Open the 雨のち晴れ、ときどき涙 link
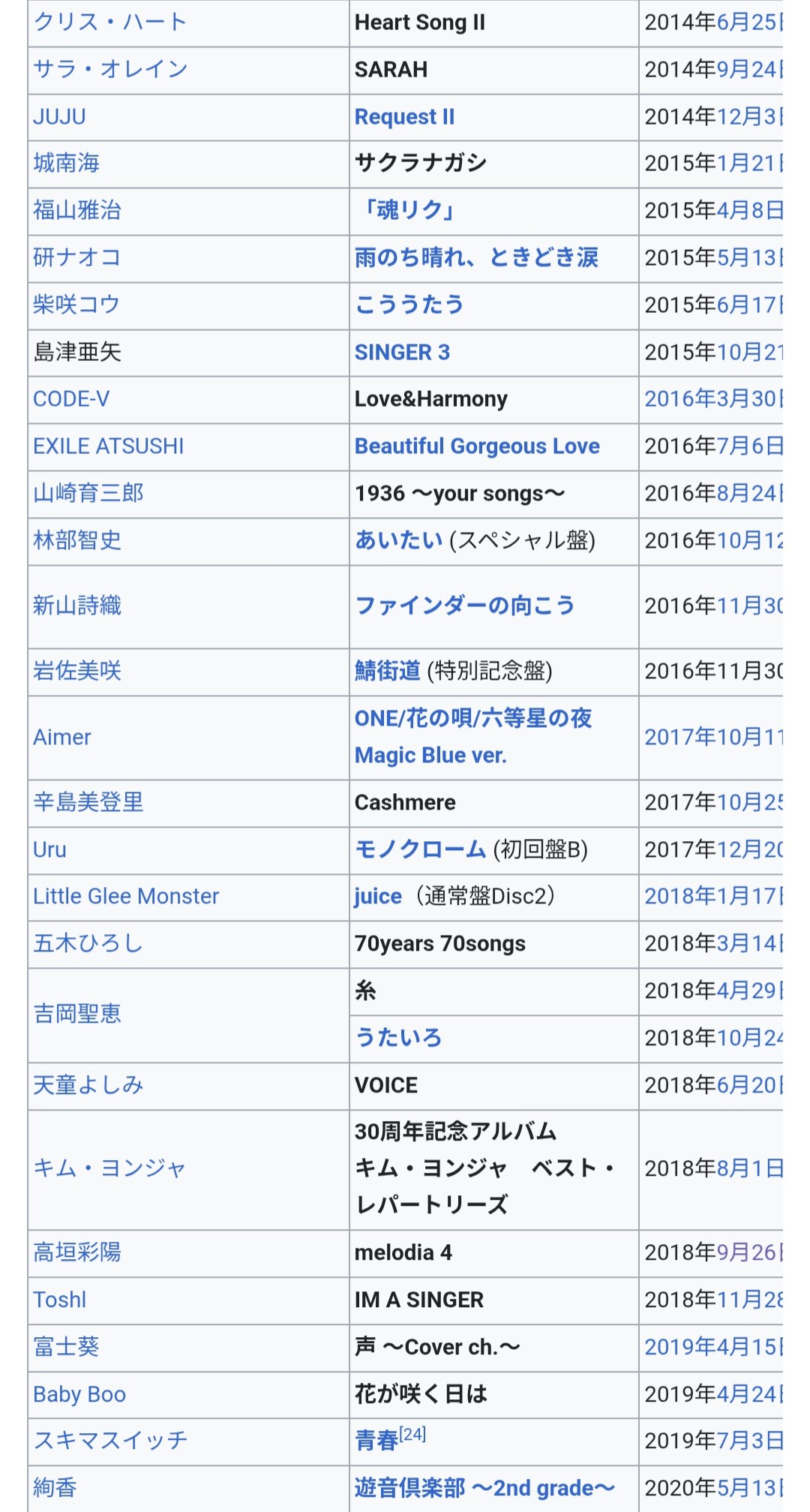The width and height of the screenshot is (810, 1512). [x=476, y=258]
